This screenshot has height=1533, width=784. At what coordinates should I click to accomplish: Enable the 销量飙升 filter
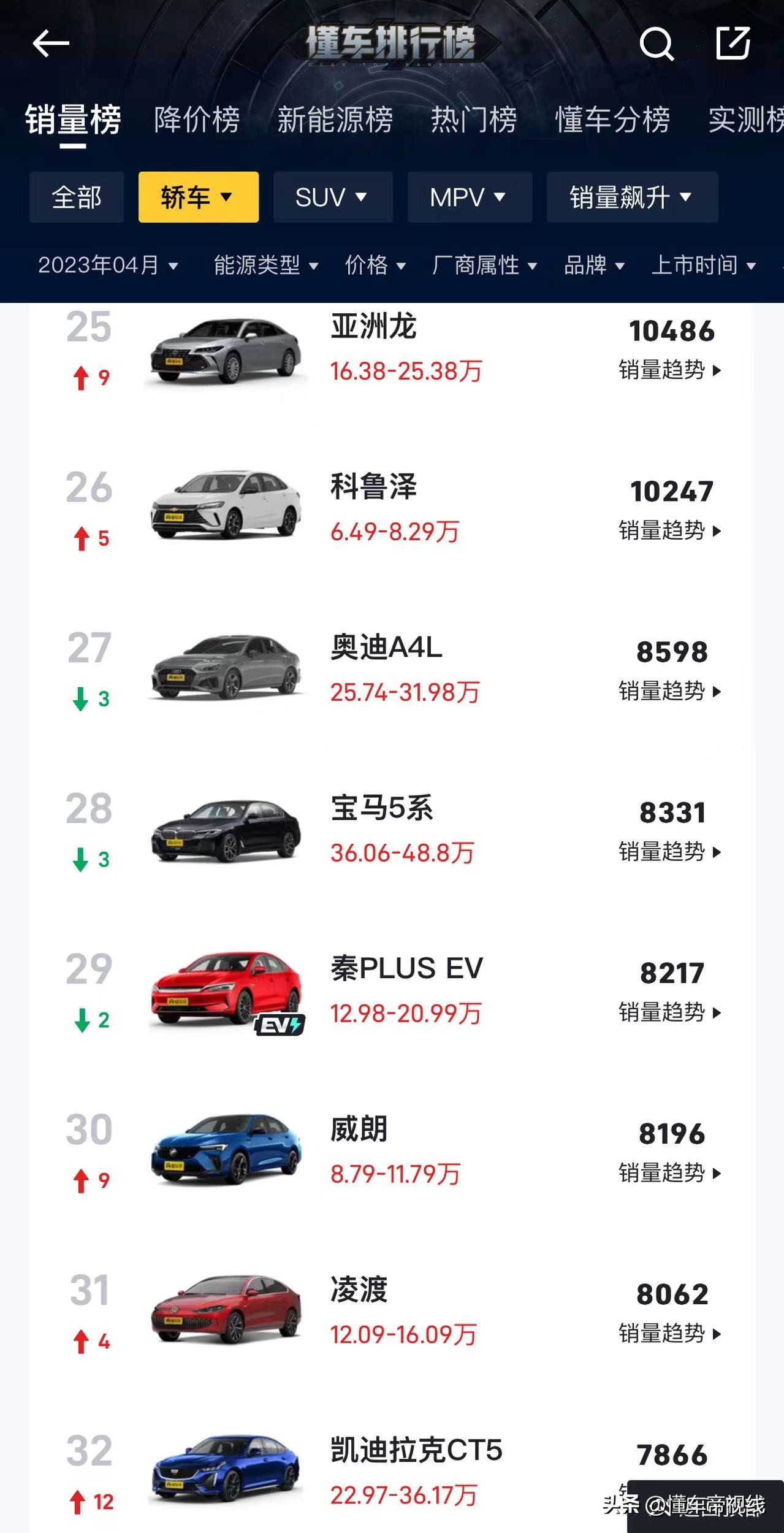click(x=632, y=197)
